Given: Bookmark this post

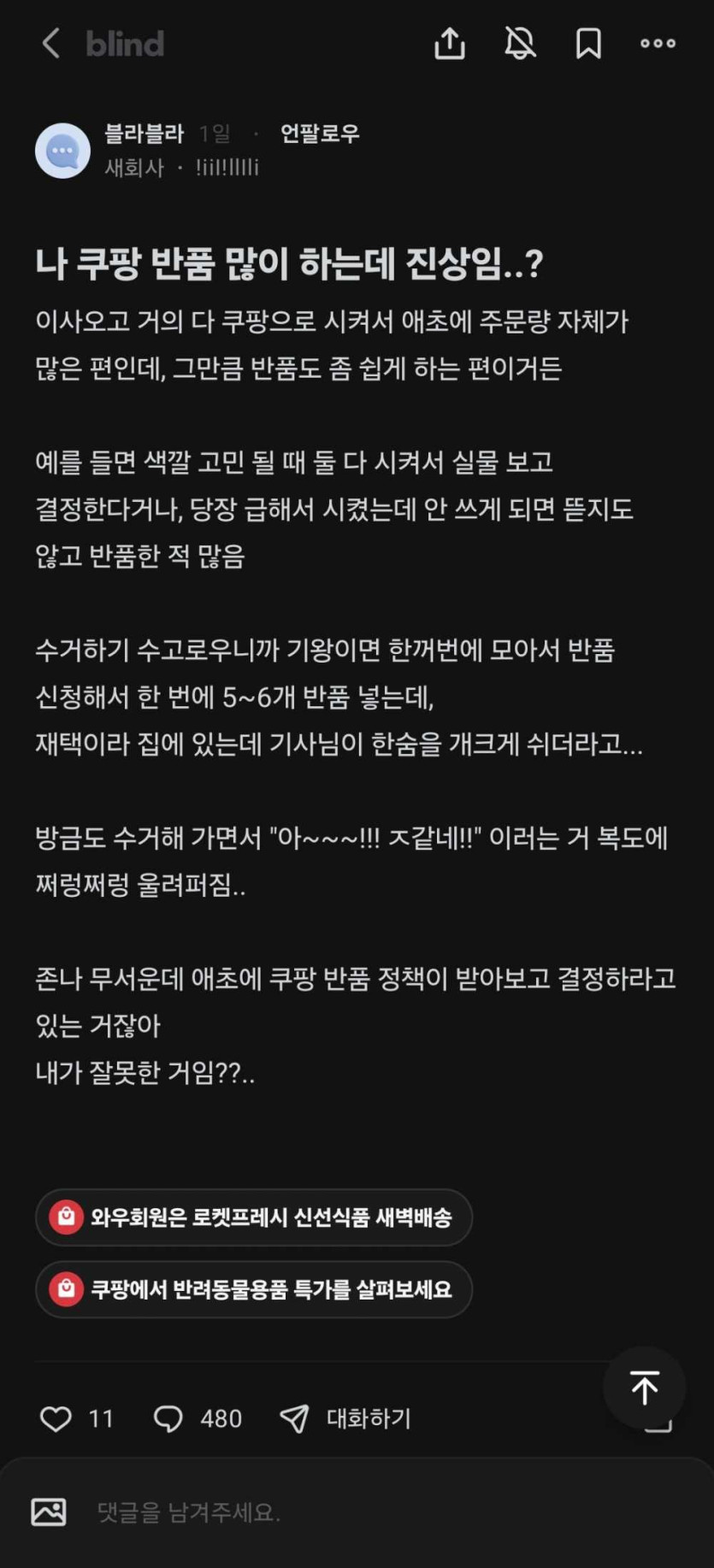Looking at the screenshot, I should pos(588,43).
